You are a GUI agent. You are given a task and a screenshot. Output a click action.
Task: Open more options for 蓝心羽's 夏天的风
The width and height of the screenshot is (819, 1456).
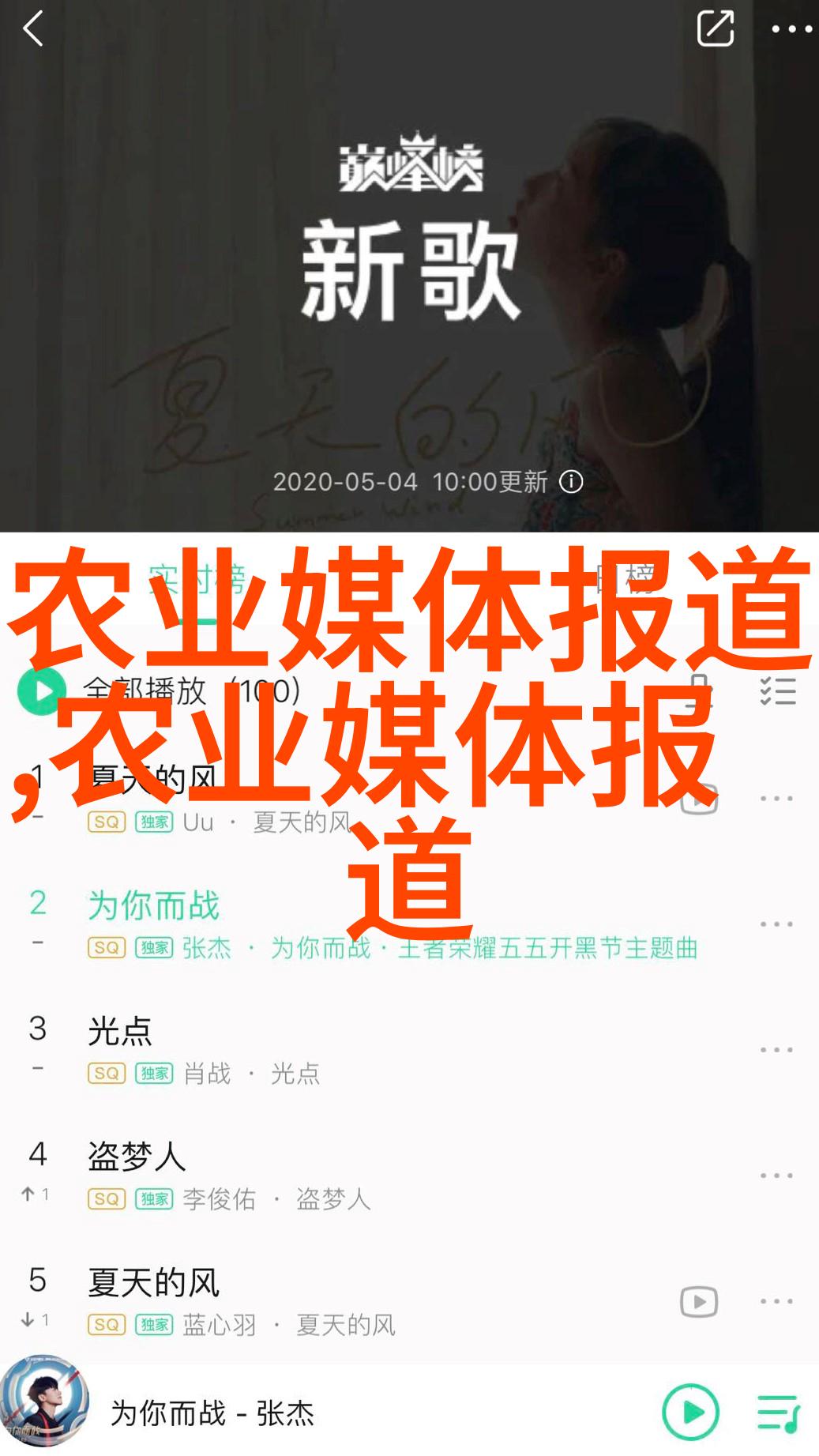tap(776, 1301)
